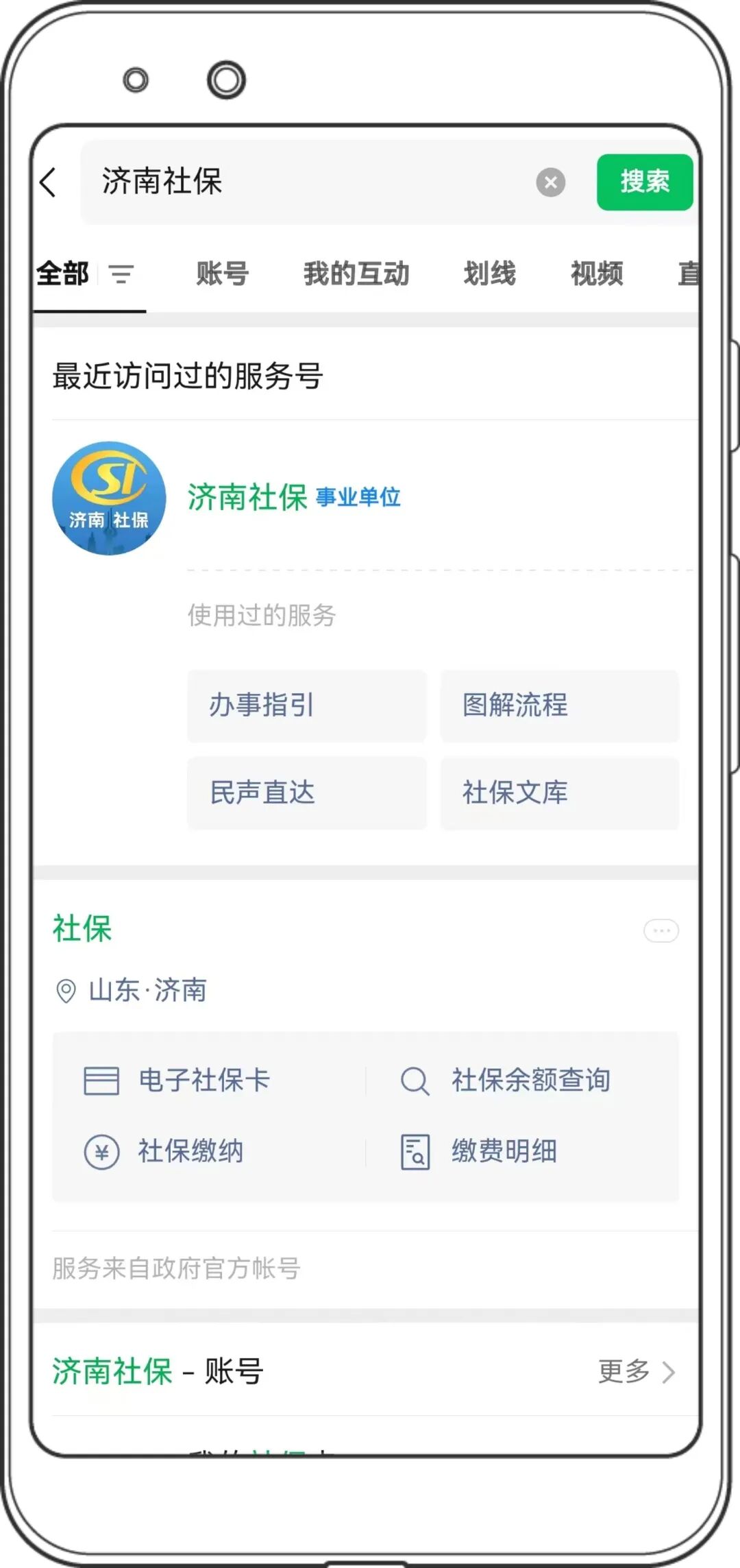Open the 济南社保 service account
This screenshot has height=1568, width=740.
point(247,498)
